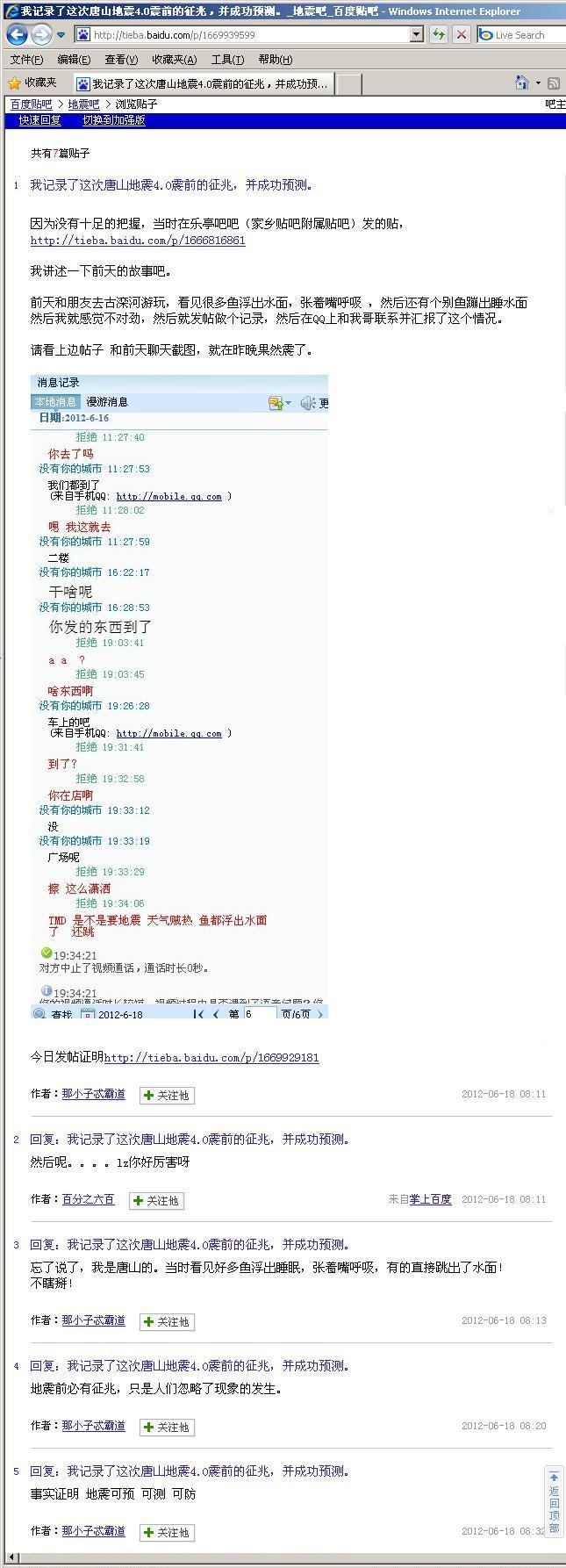Go back to the previous page
The width and height of the screenshot is (566, 1568).
coord(17,35)
